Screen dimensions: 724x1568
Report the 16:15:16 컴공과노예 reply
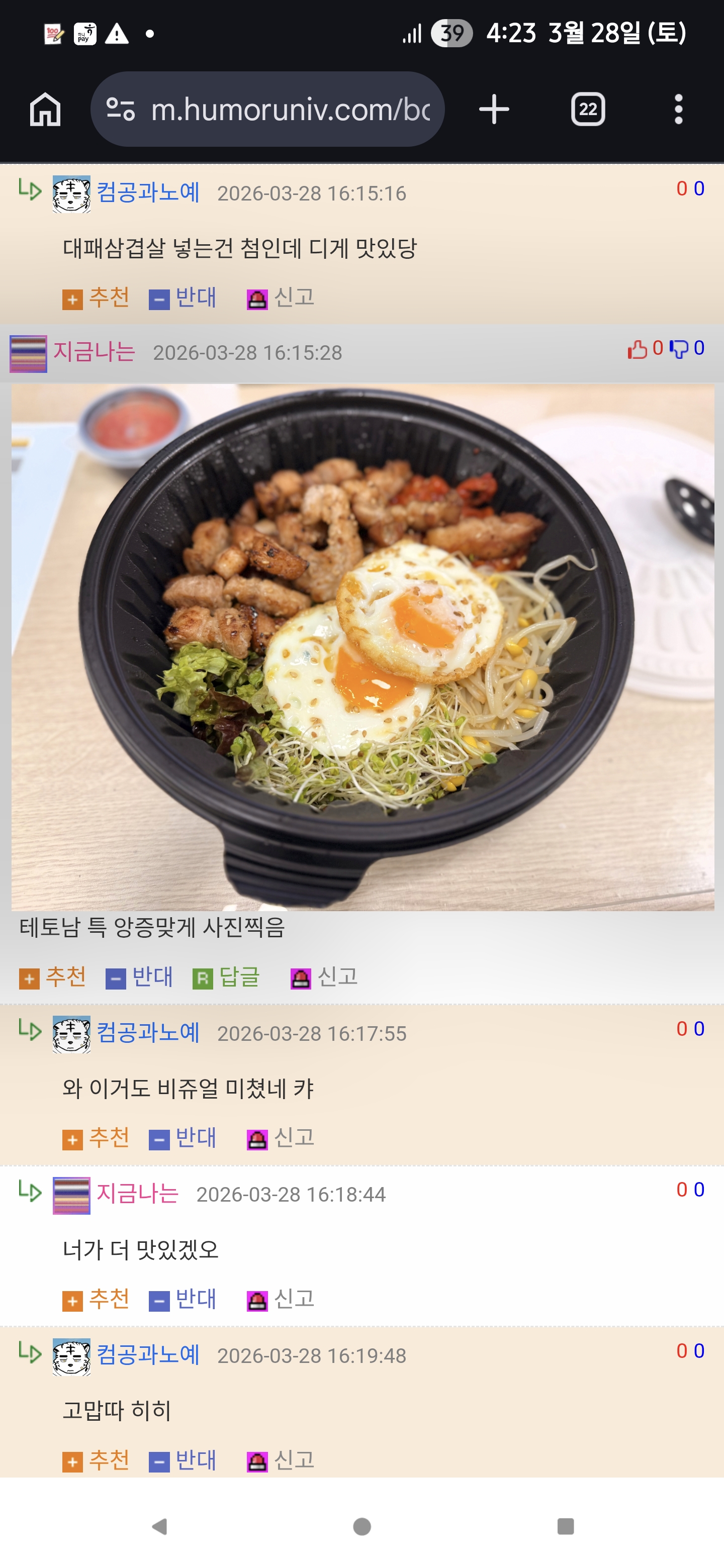click(282, 298)
